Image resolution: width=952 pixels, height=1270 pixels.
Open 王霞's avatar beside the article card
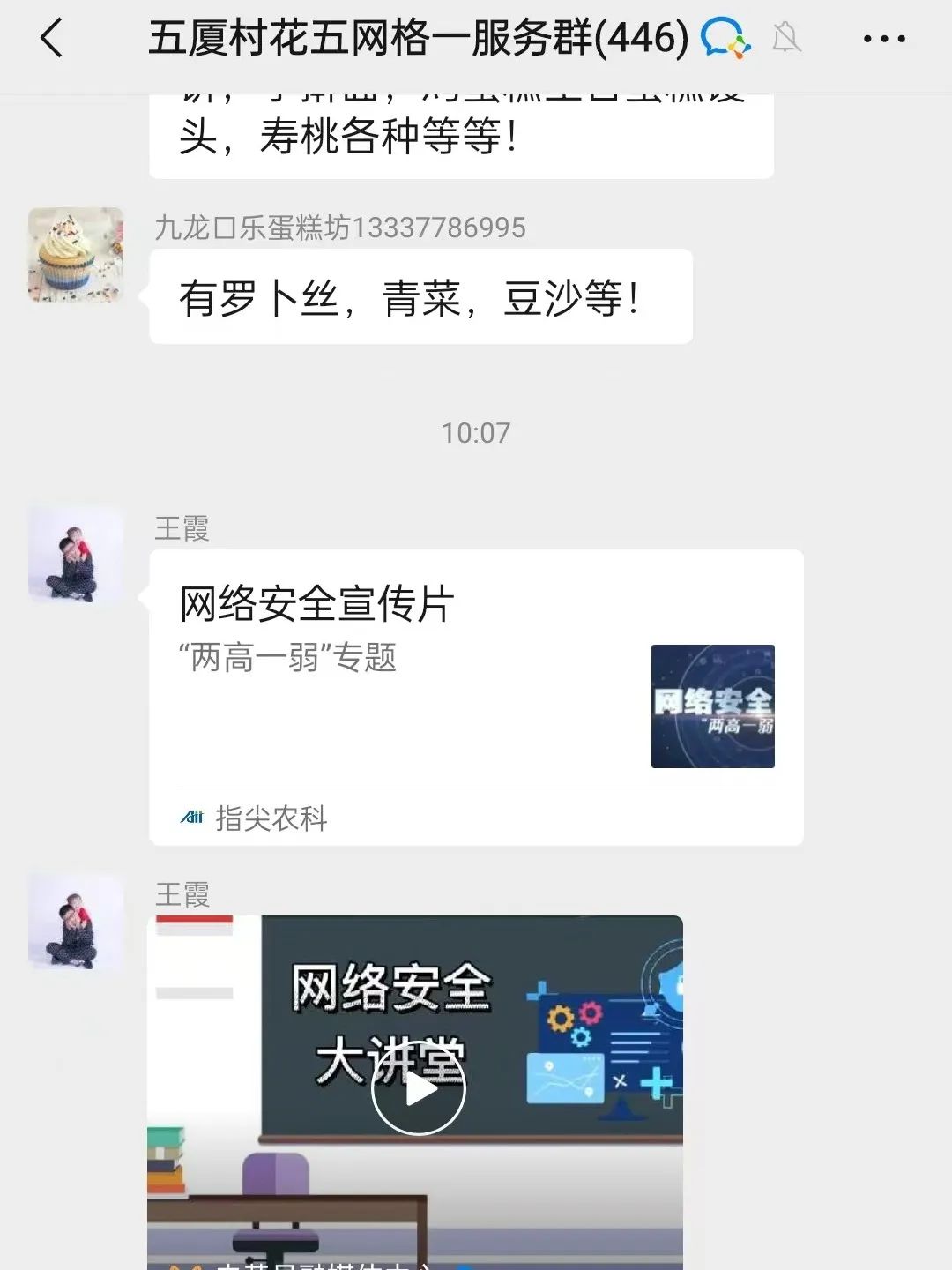76,555
